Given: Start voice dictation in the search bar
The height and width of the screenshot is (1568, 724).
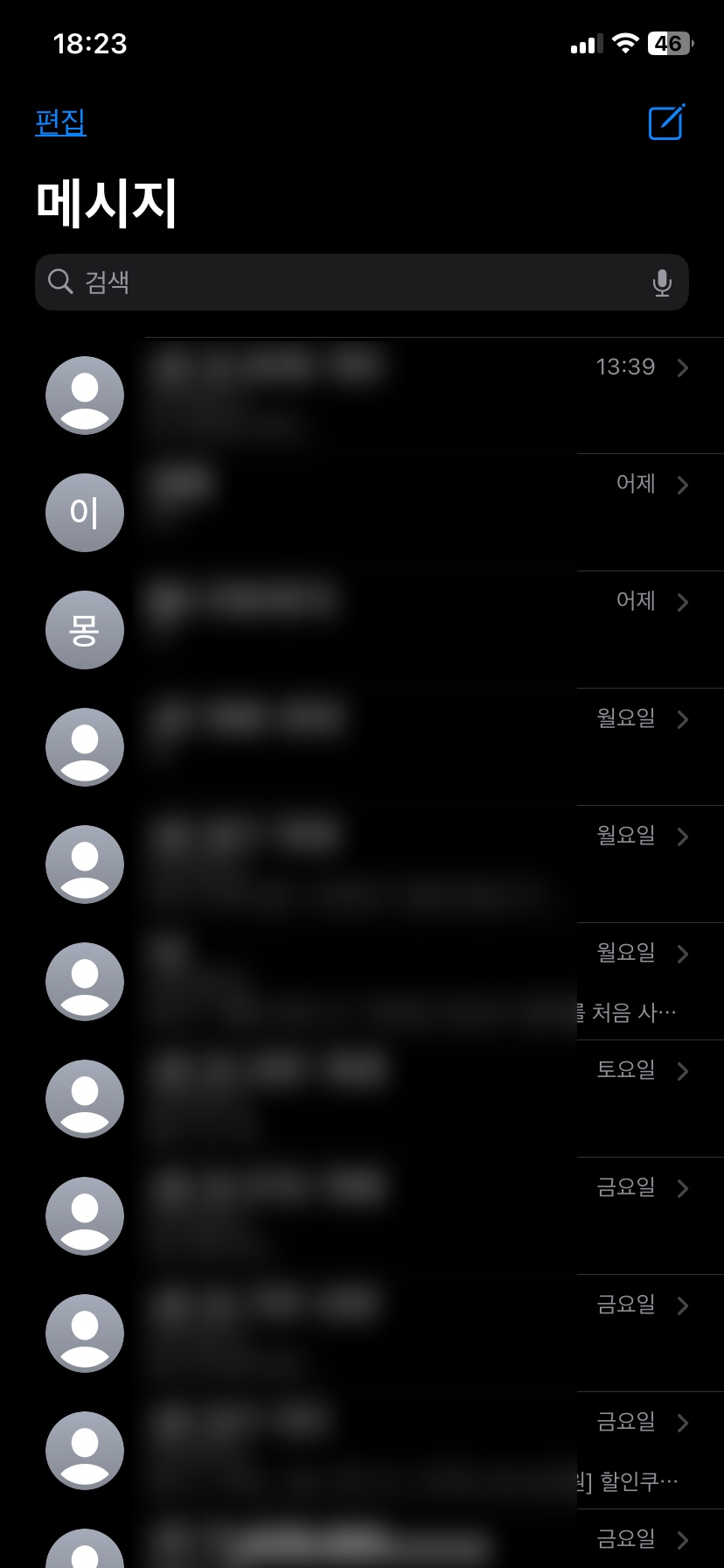Looking at the screenshot, I should 662,283.
